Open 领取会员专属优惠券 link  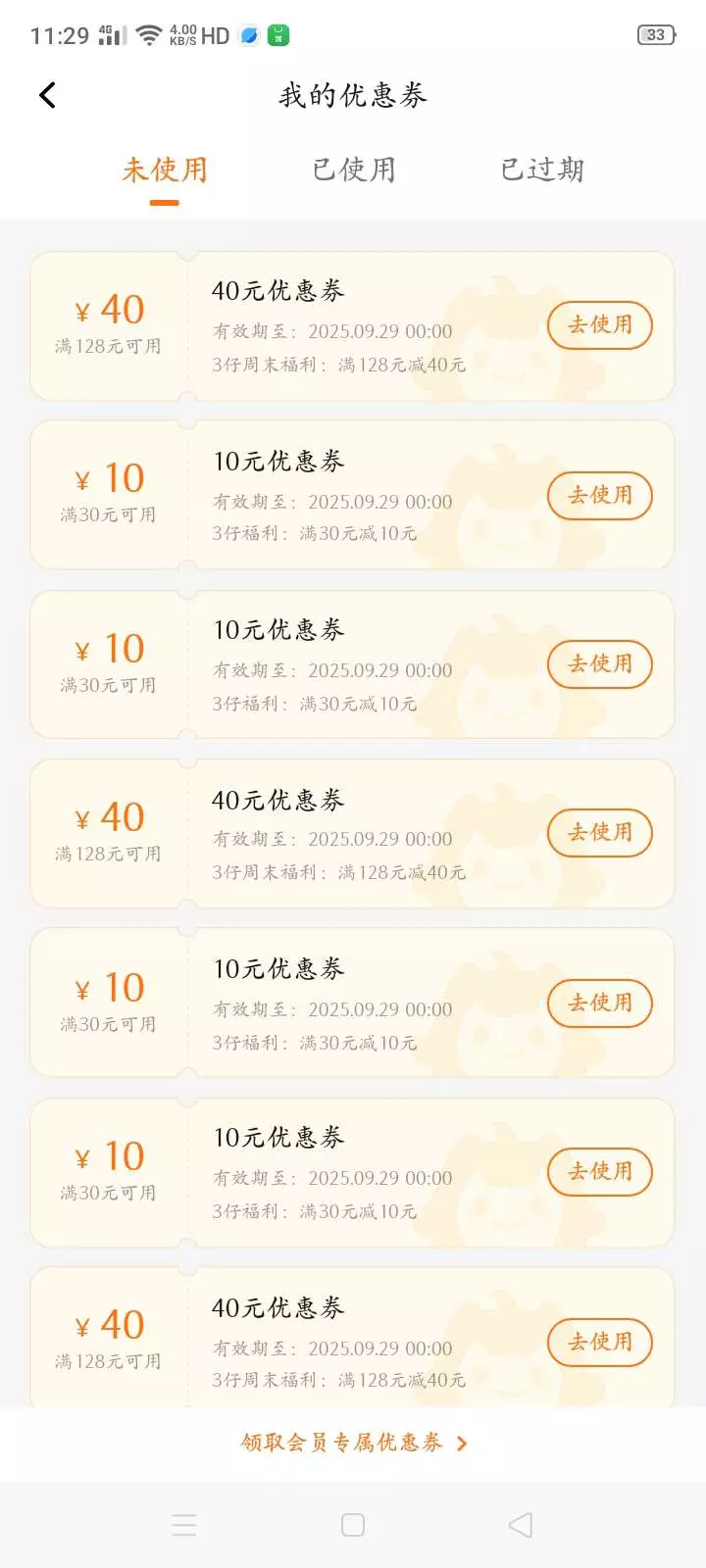[353, 1443]
